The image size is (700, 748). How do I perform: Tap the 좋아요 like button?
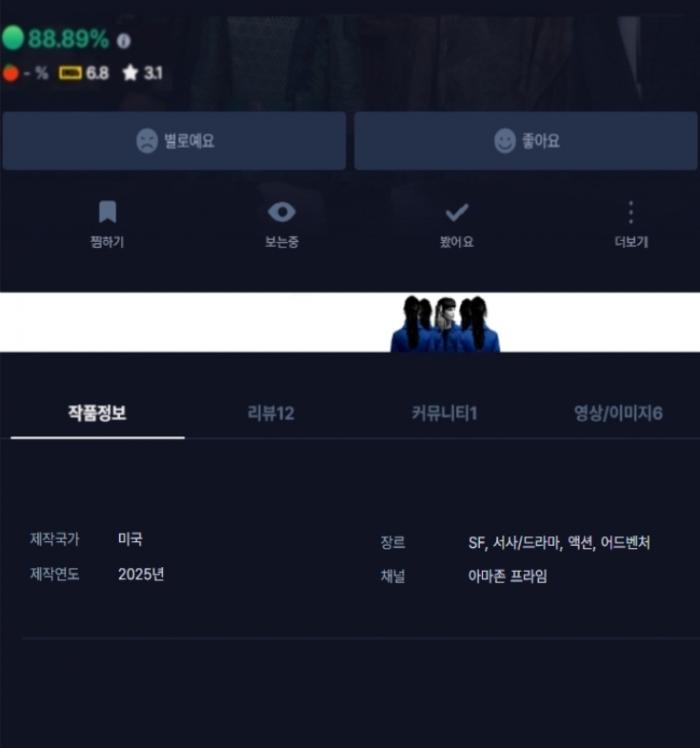(526, 141)
